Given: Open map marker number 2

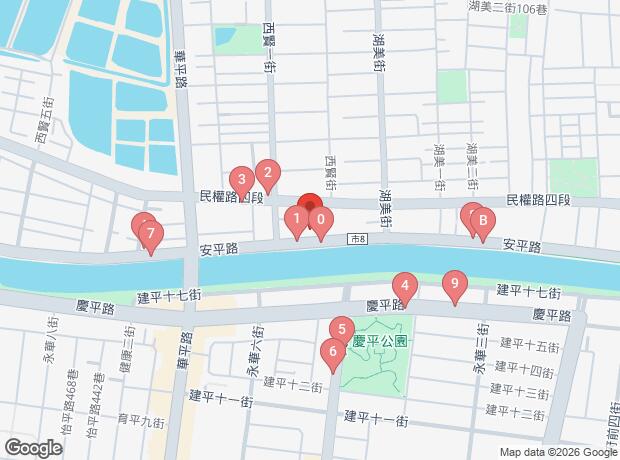Looking at the screenshot, I should tap(268, 177).
